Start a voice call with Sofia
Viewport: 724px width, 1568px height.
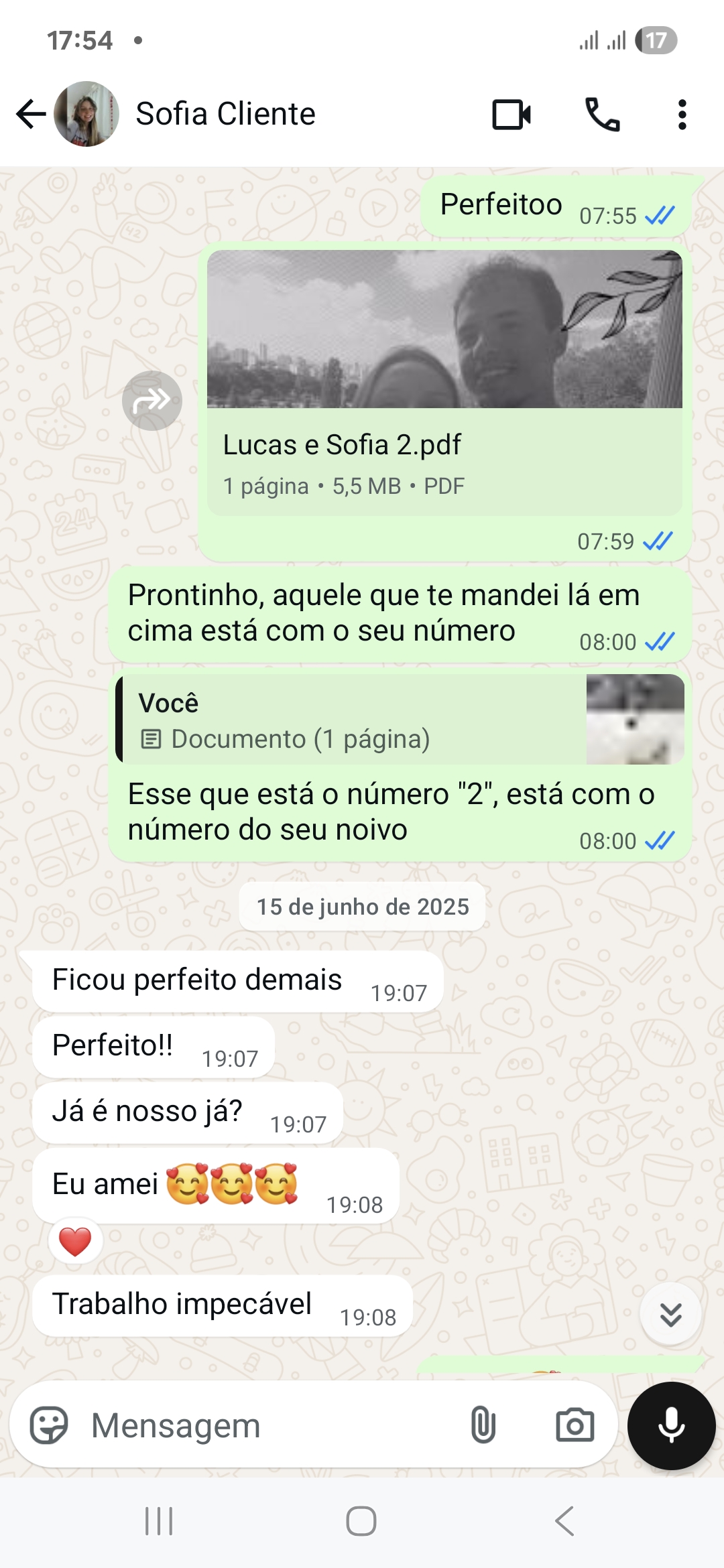[x=602, y=114]
